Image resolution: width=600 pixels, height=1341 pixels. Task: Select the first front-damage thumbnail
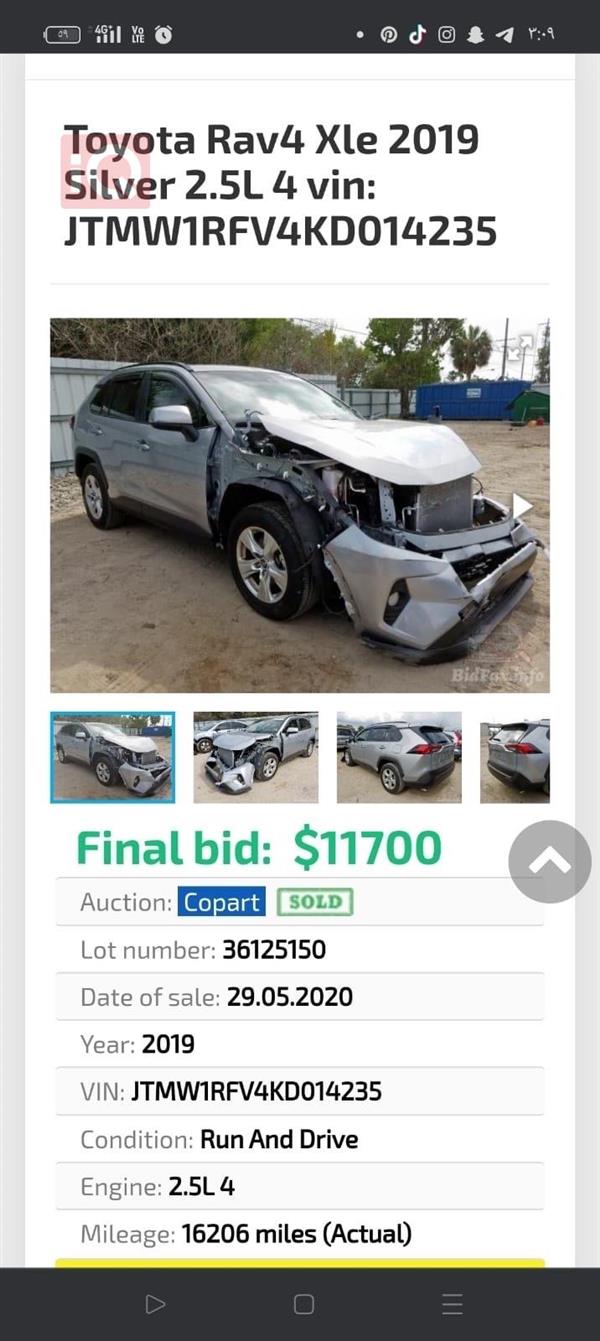[113, 757]
